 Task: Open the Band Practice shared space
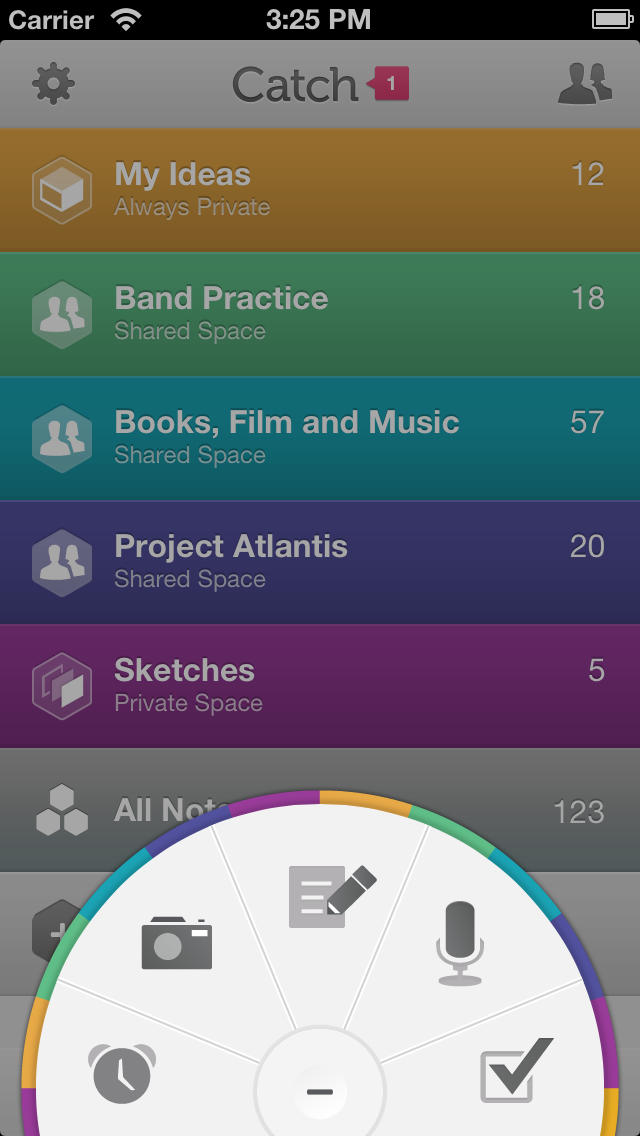click(320, 314)
